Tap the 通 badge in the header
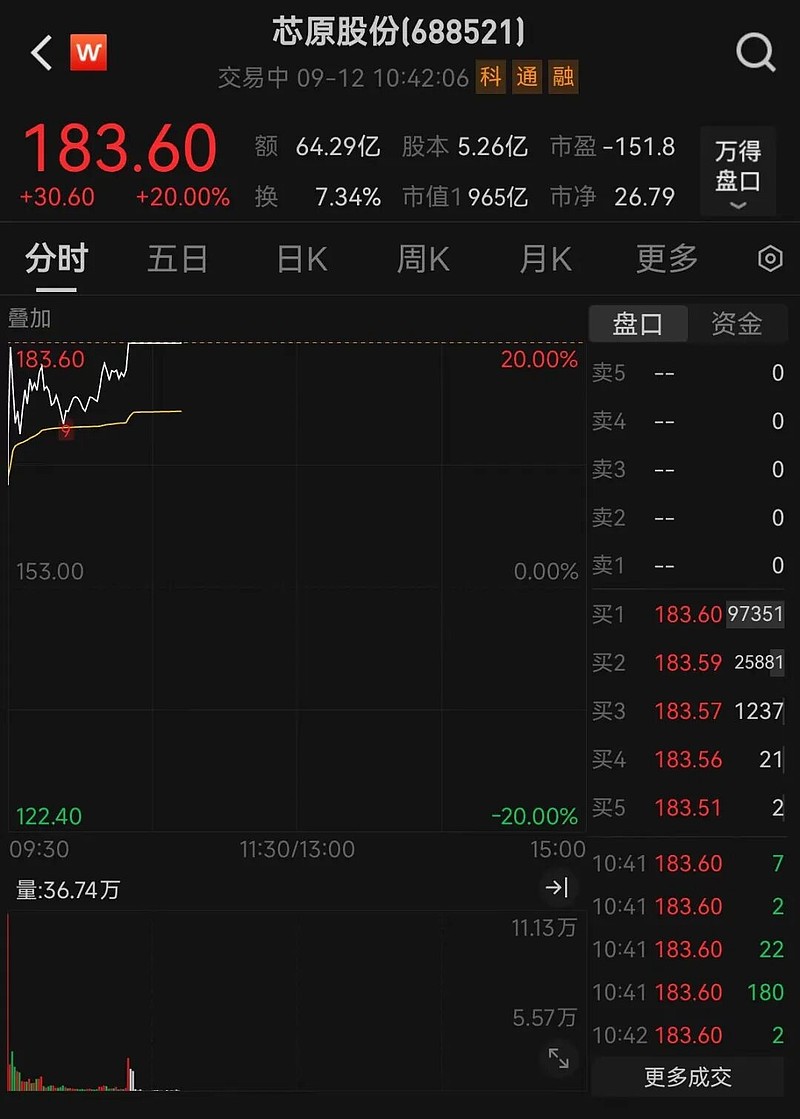This screenshot has height=1119, width=800. point(527,78)
